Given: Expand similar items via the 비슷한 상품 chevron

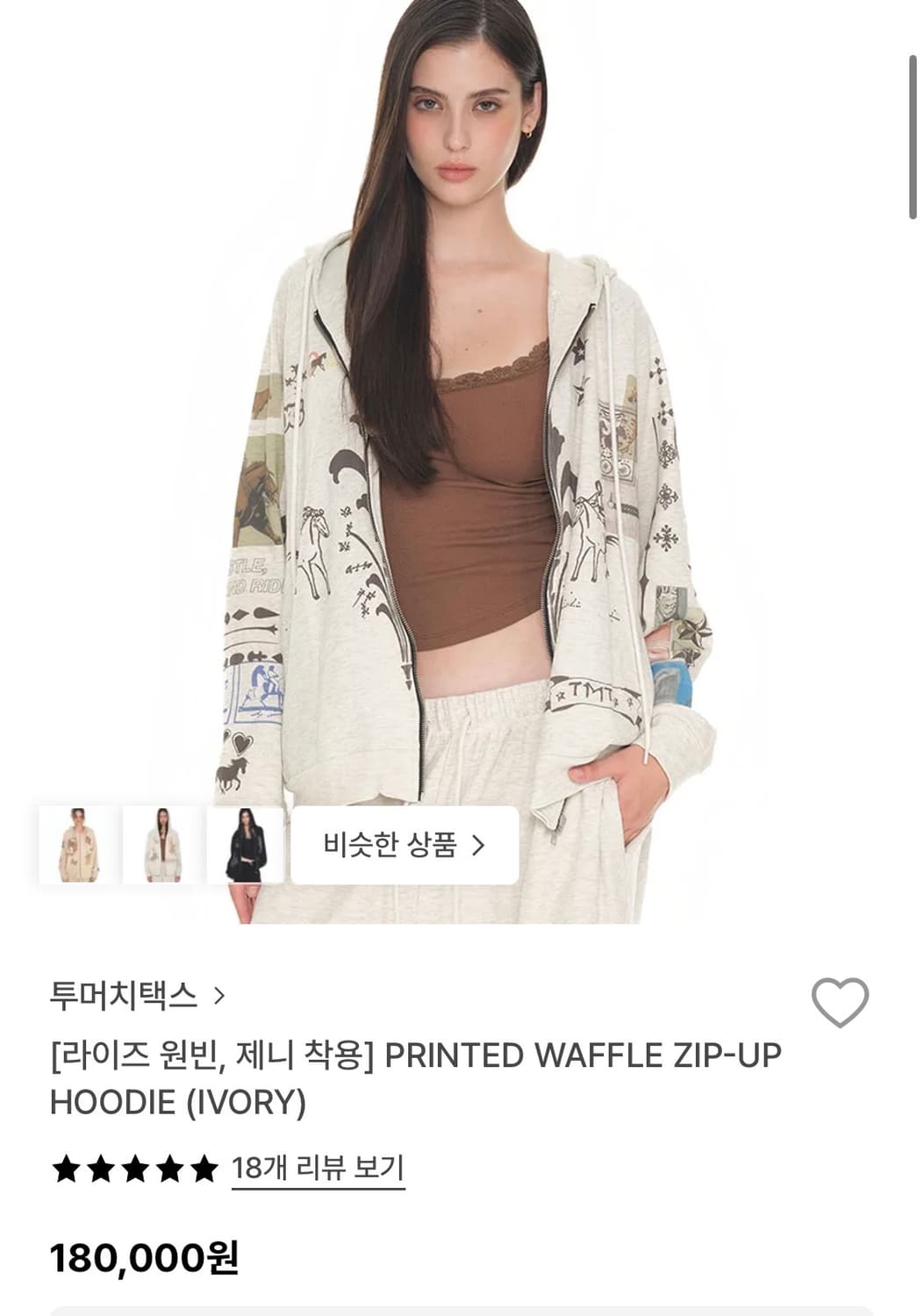Looking at the screenshot, I should pyautogui.click(x=480, y=845).
